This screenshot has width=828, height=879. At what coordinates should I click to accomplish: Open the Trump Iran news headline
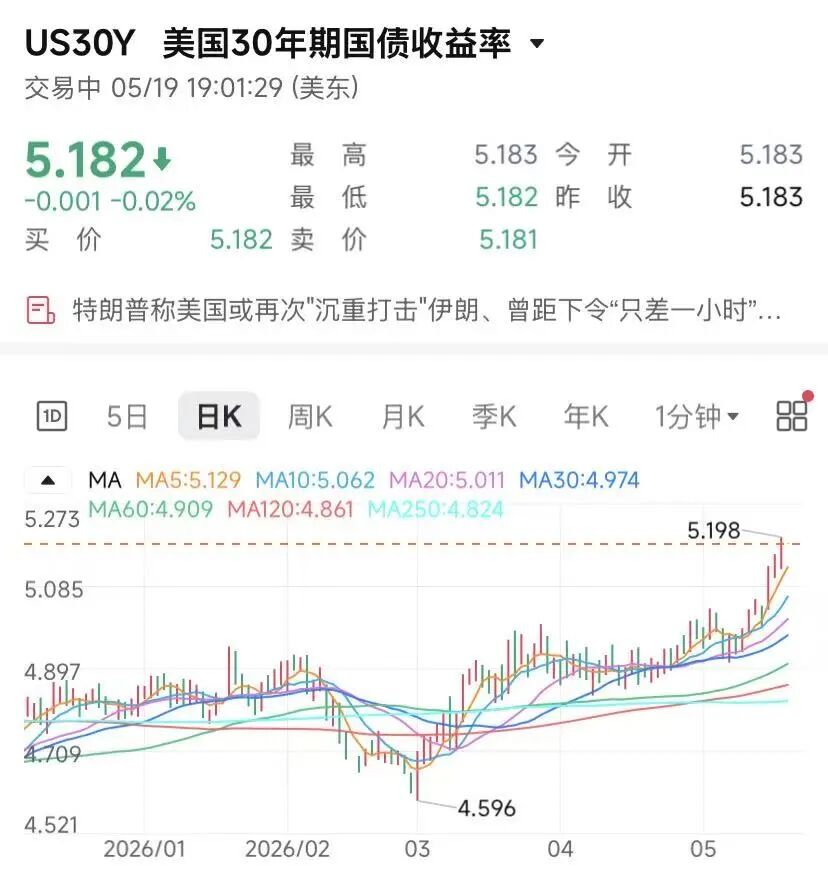[x=404, y=310]
